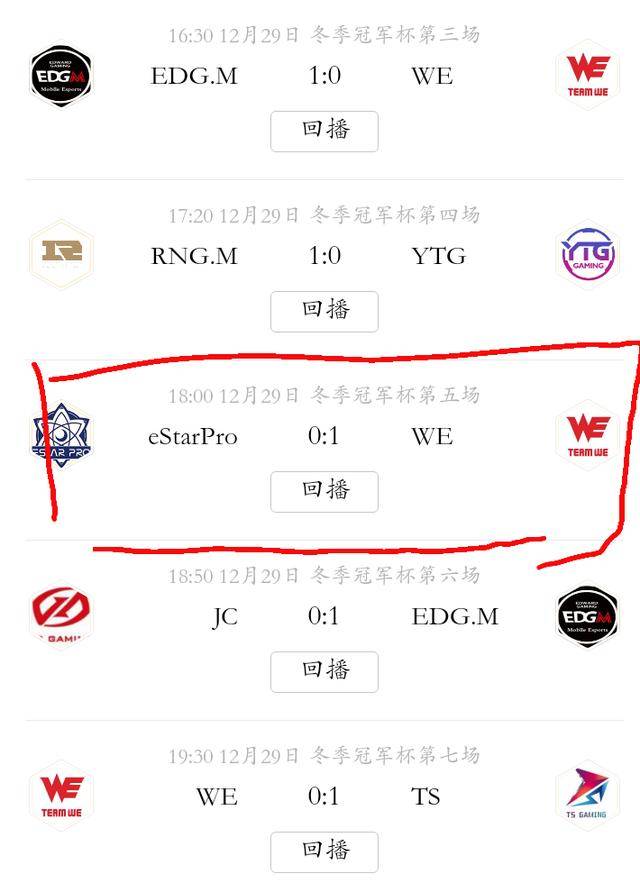This screenshot has width=640, height=883.
Task: Watch replay of eStarPro vs WE
Action: tap(324, 491)
